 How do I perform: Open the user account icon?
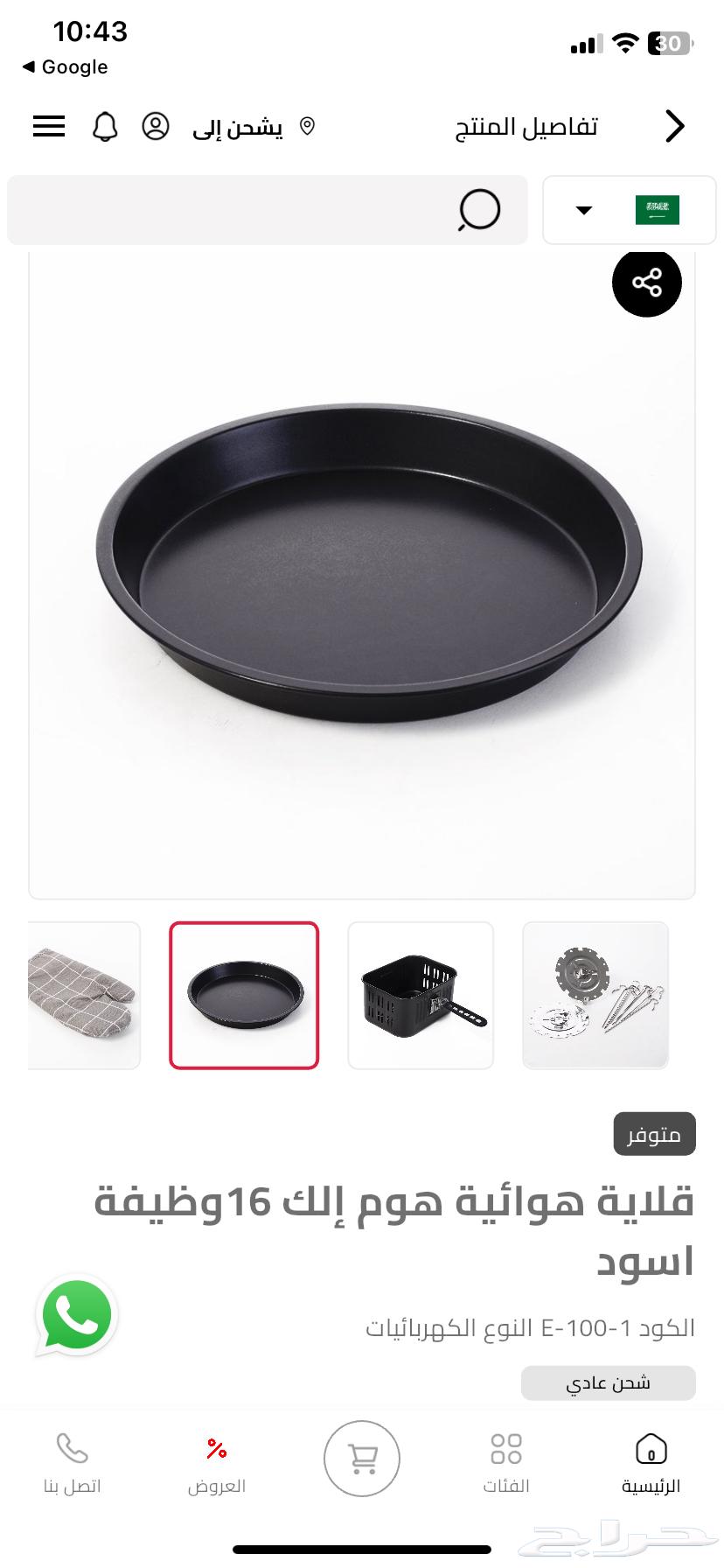click(156, 127)
